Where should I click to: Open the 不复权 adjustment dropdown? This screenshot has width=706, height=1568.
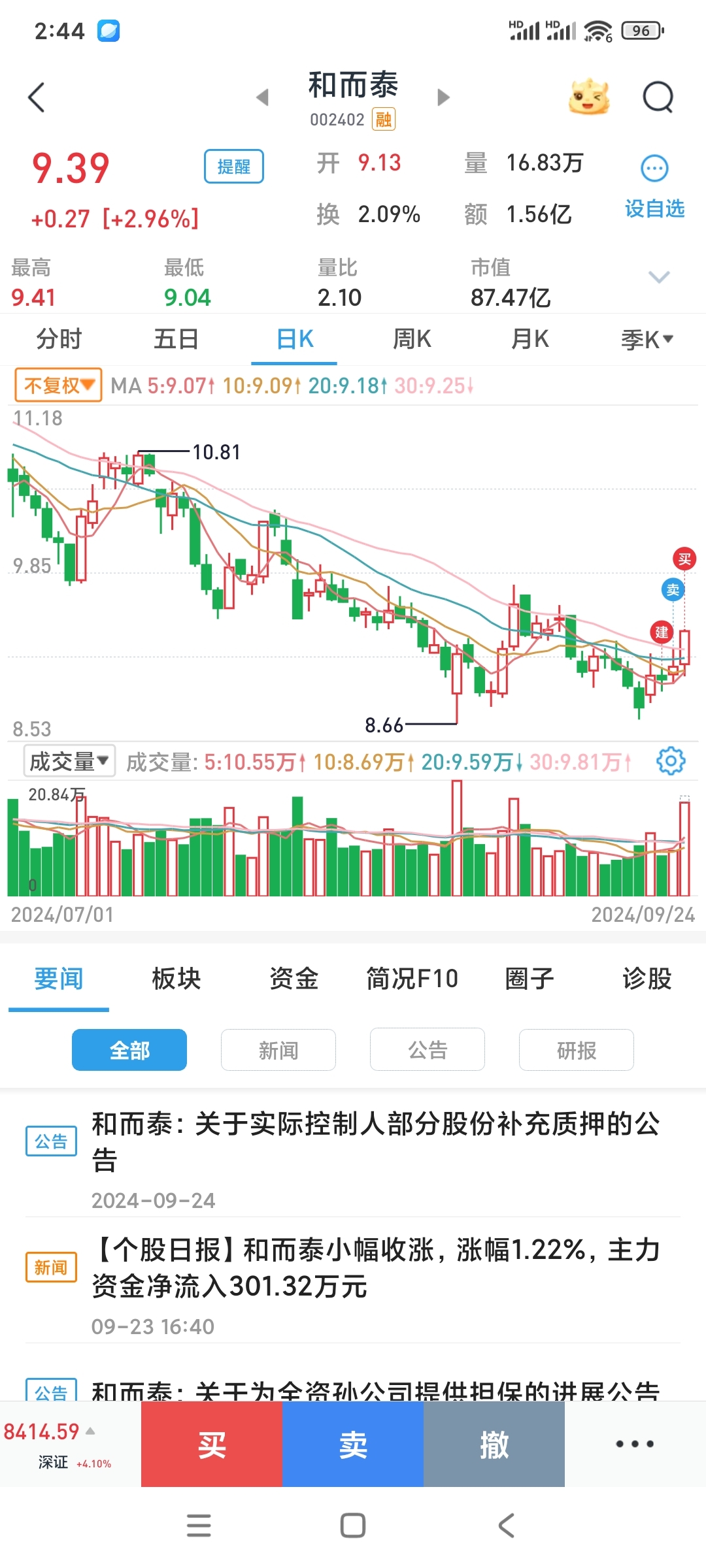(x=58, y=386)
